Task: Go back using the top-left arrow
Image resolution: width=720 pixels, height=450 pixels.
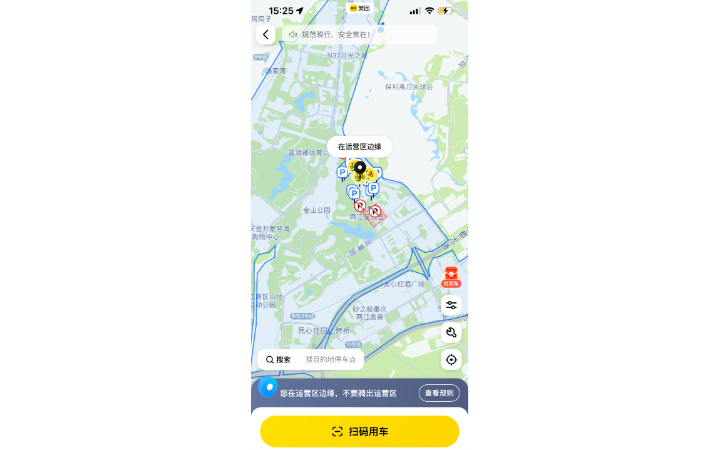Action: [x=265, y=35]
